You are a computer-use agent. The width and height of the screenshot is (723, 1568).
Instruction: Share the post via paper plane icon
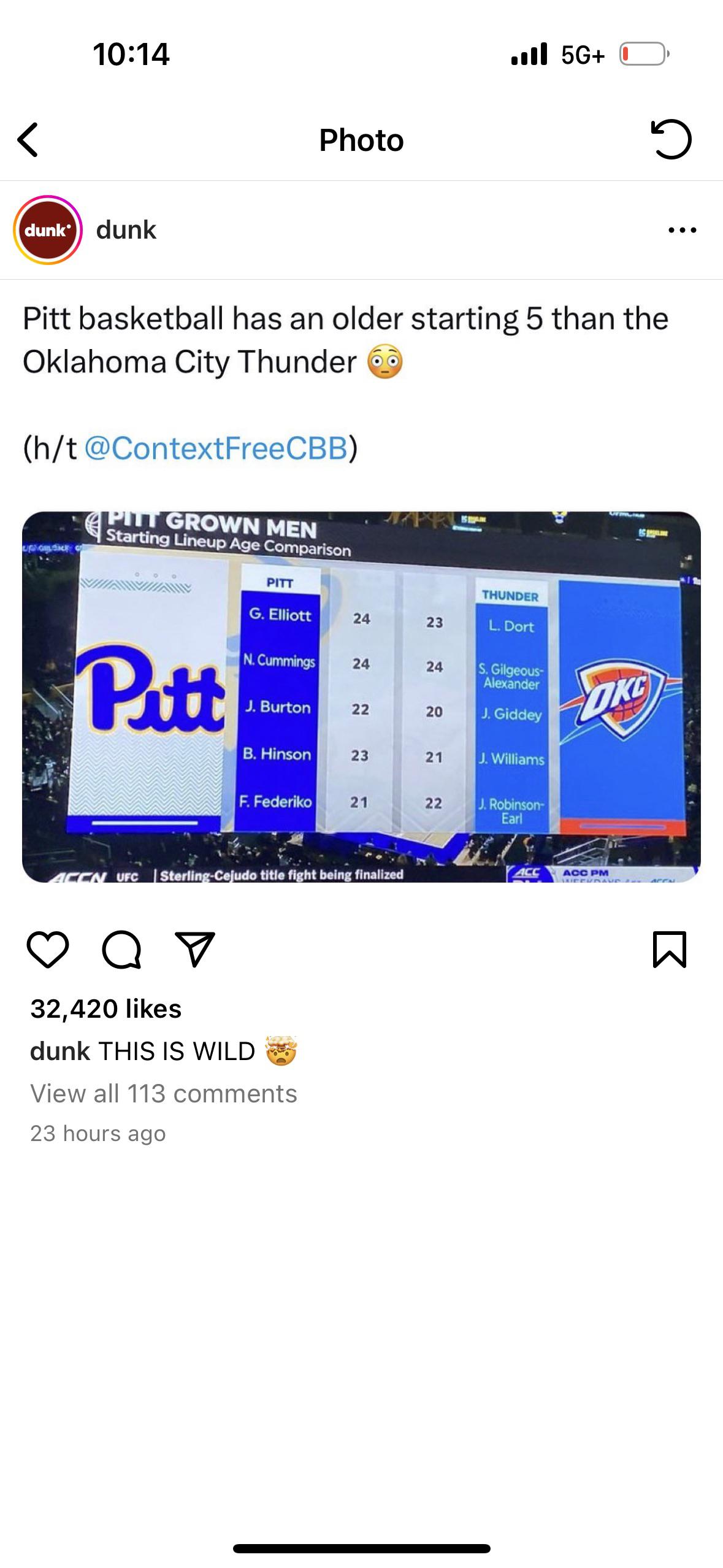click(x=195, y=949)
